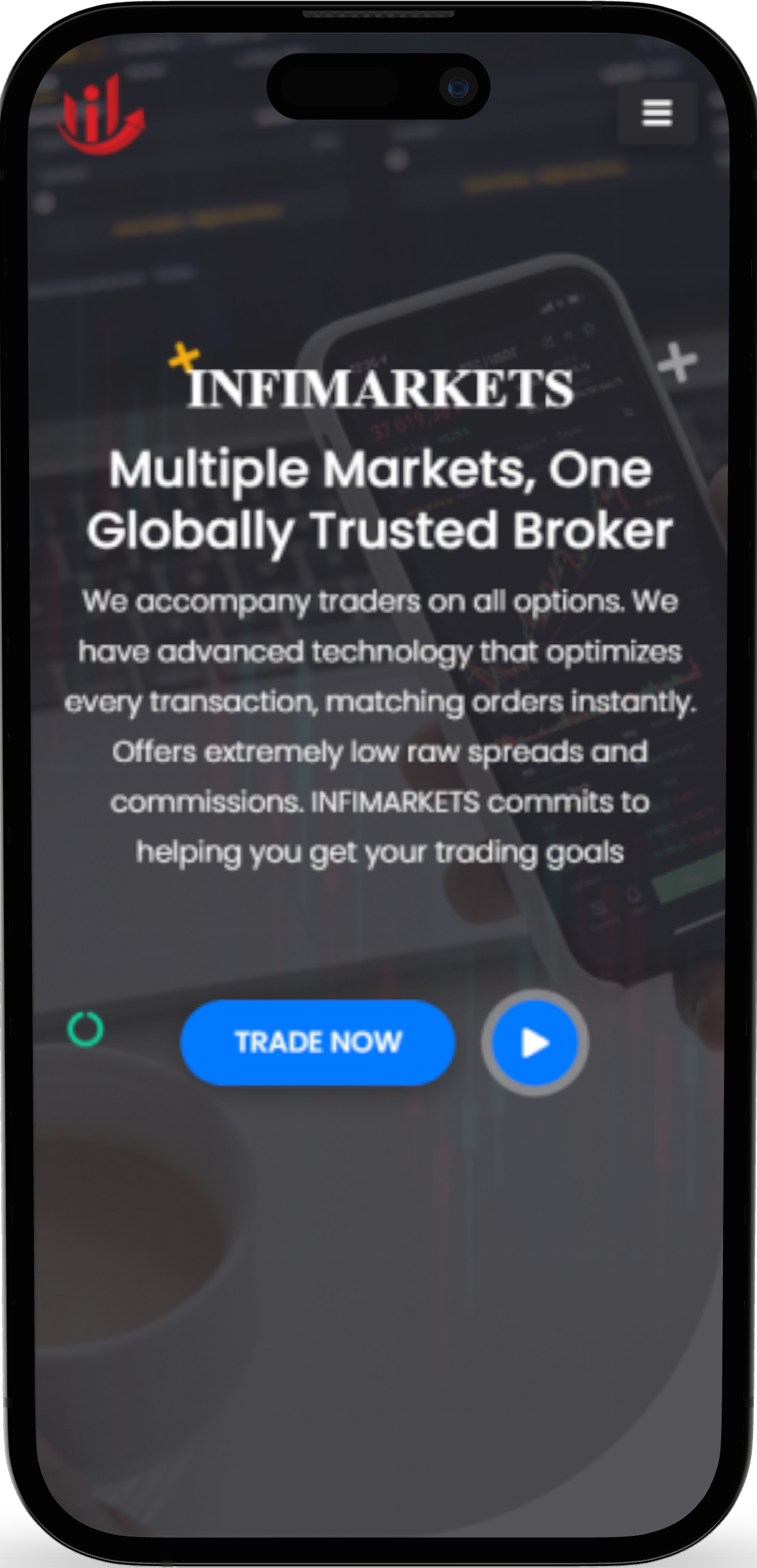Tap the TRADE NOW button
This screenshot has height=1568, width=757.
317,1042
